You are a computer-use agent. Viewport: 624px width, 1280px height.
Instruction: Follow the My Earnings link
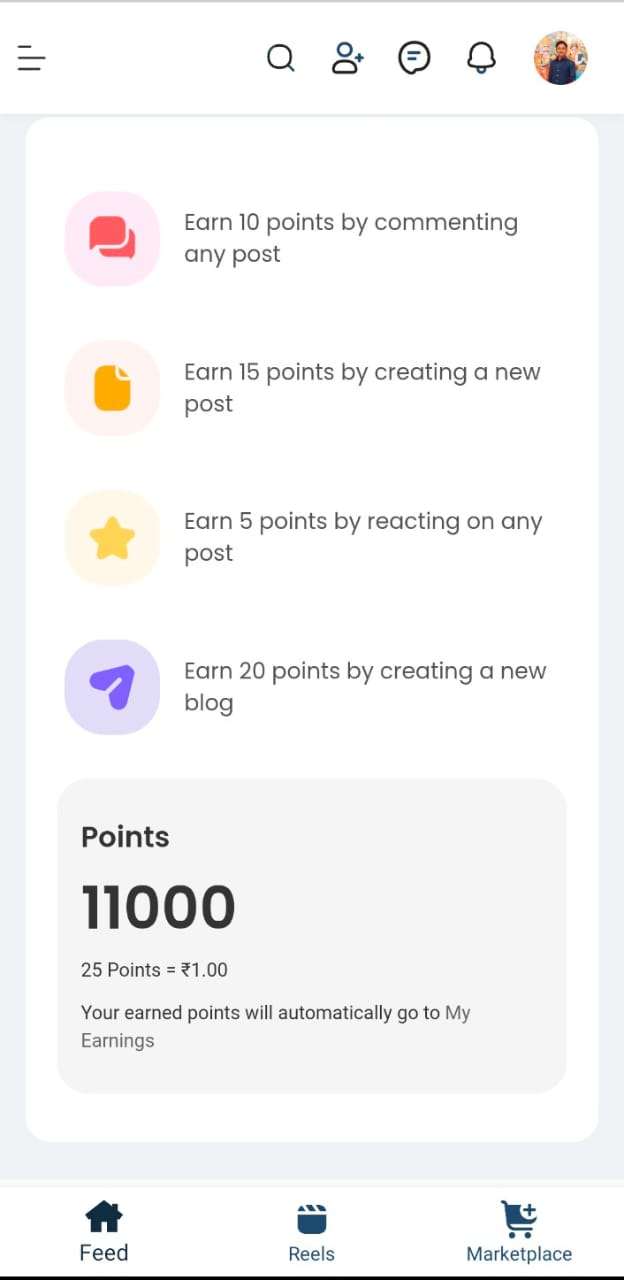tap(456, 1013)
